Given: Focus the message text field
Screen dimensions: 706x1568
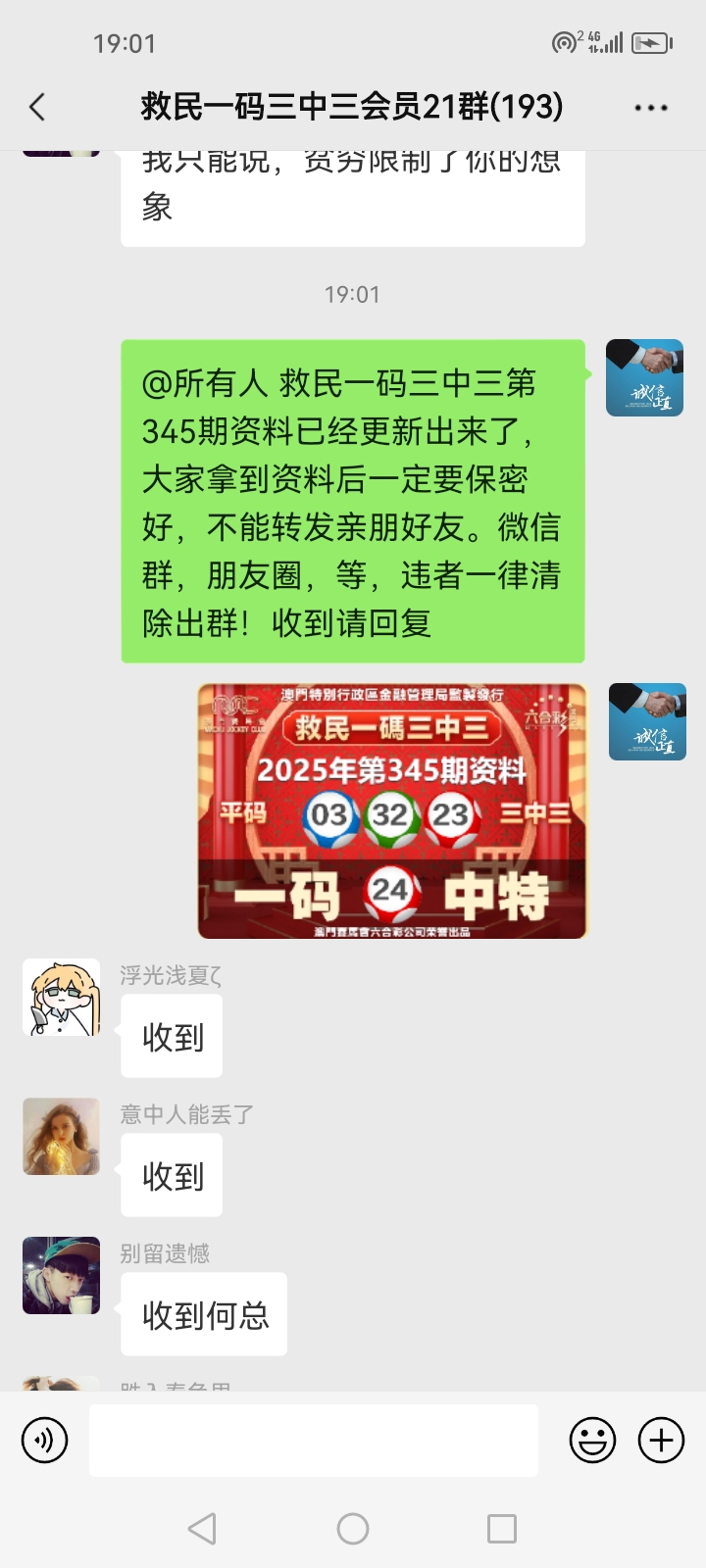Looking at the screenshot, I should [x=314, y=1441].
